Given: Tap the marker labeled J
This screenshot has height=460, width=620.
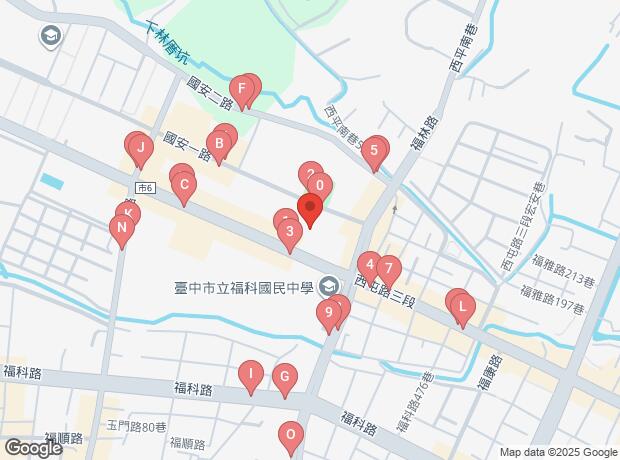Looking at the screenshot, I should pyautogui.click(x=141, y=148).
